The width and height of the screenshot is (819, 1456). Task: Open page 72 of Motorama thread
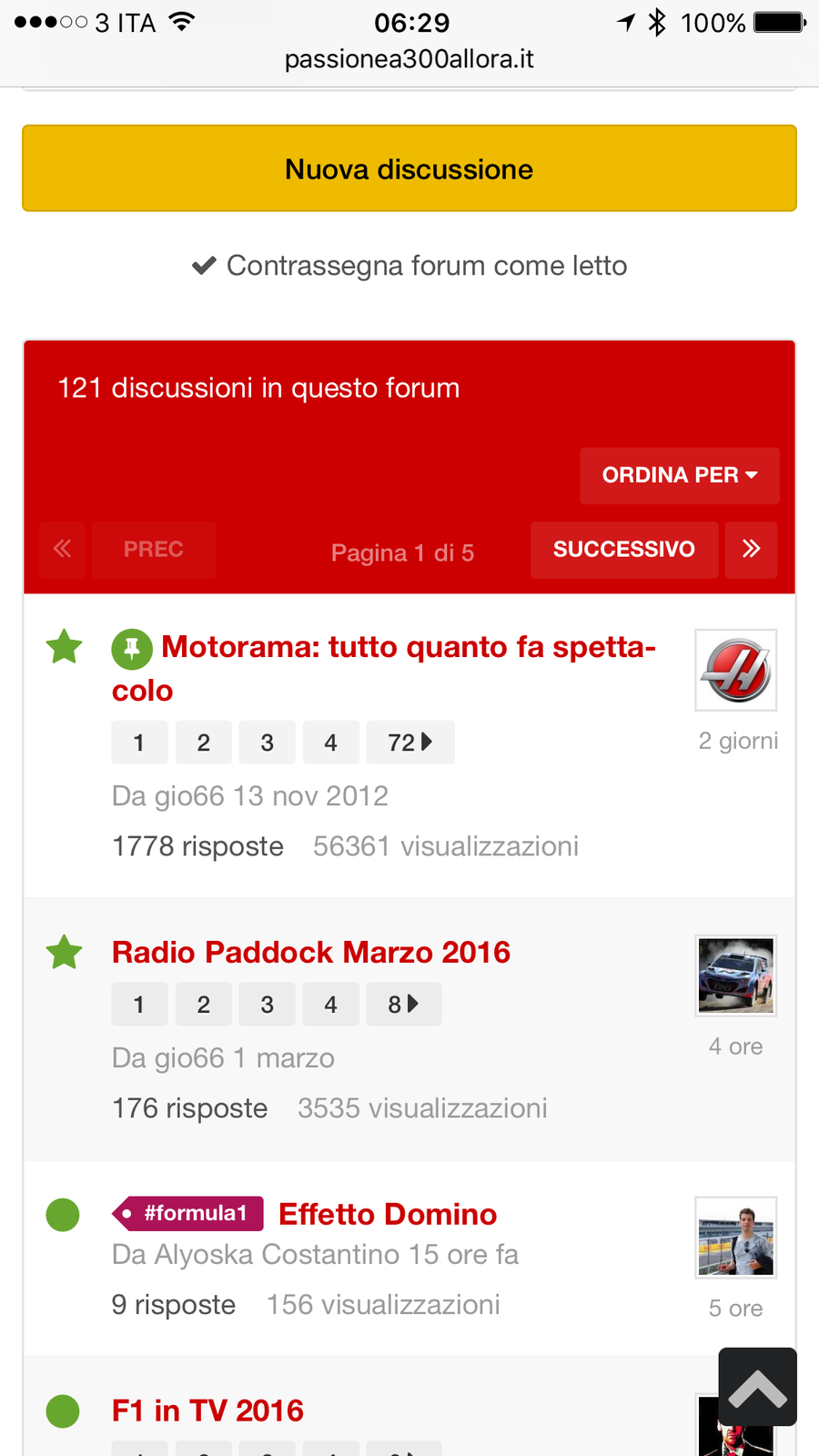pos(409,743)
